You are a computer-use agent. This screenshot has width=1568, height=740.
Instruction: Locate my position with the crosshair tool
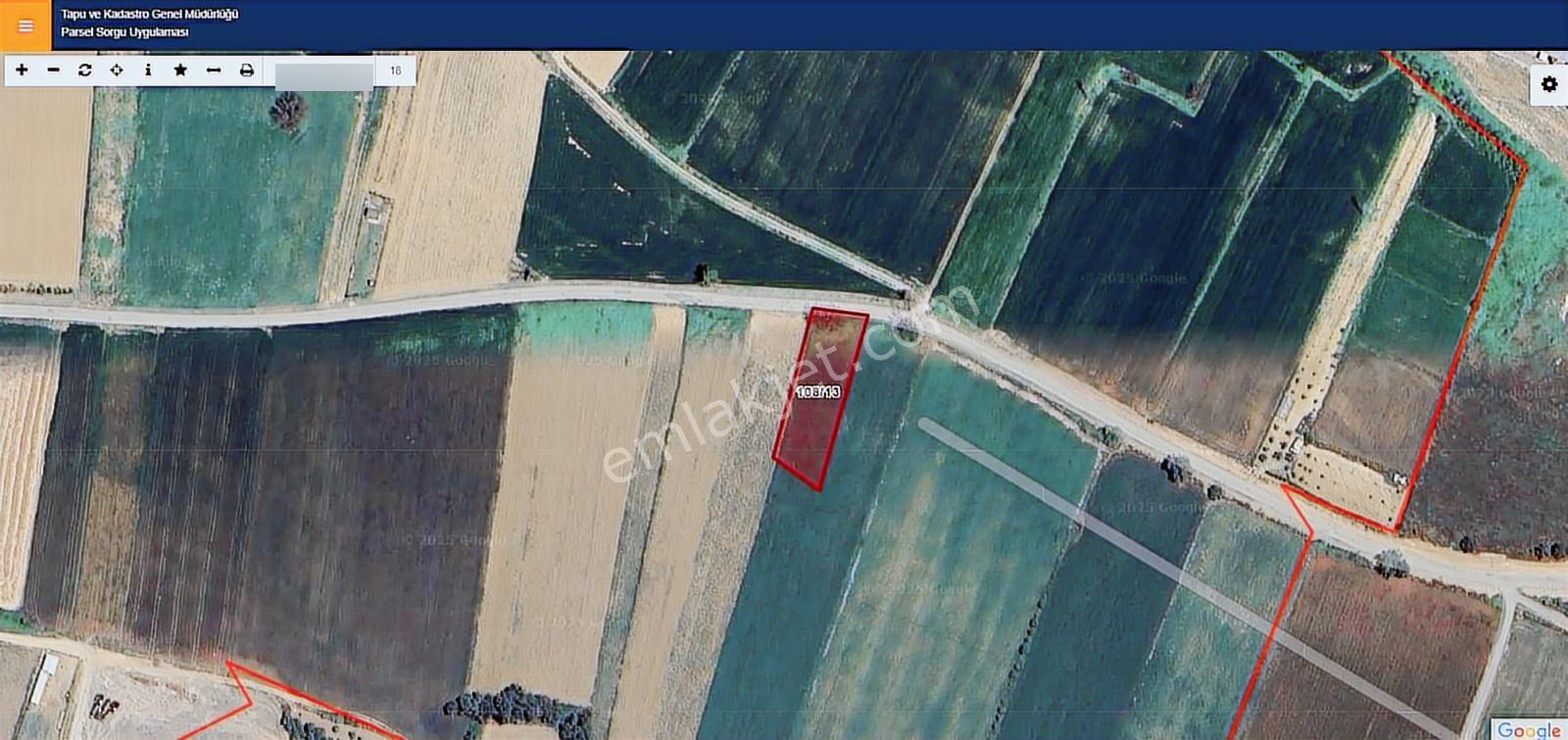[117, 71]
